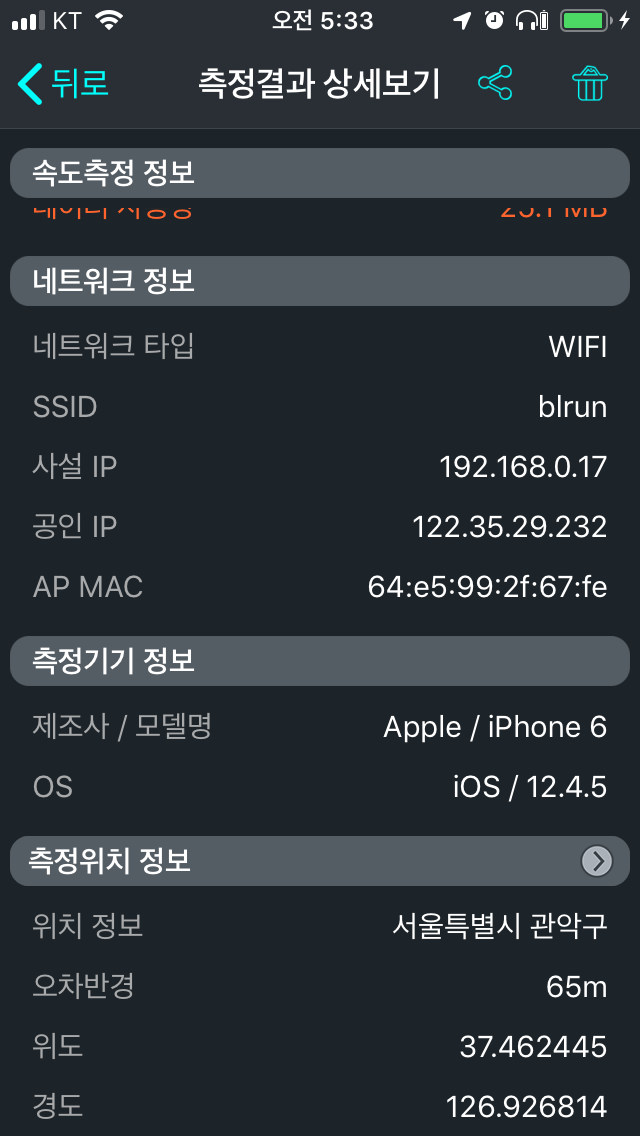Delete this result with the trash icon
This screenshot has width=640, height=1136.
589,84
